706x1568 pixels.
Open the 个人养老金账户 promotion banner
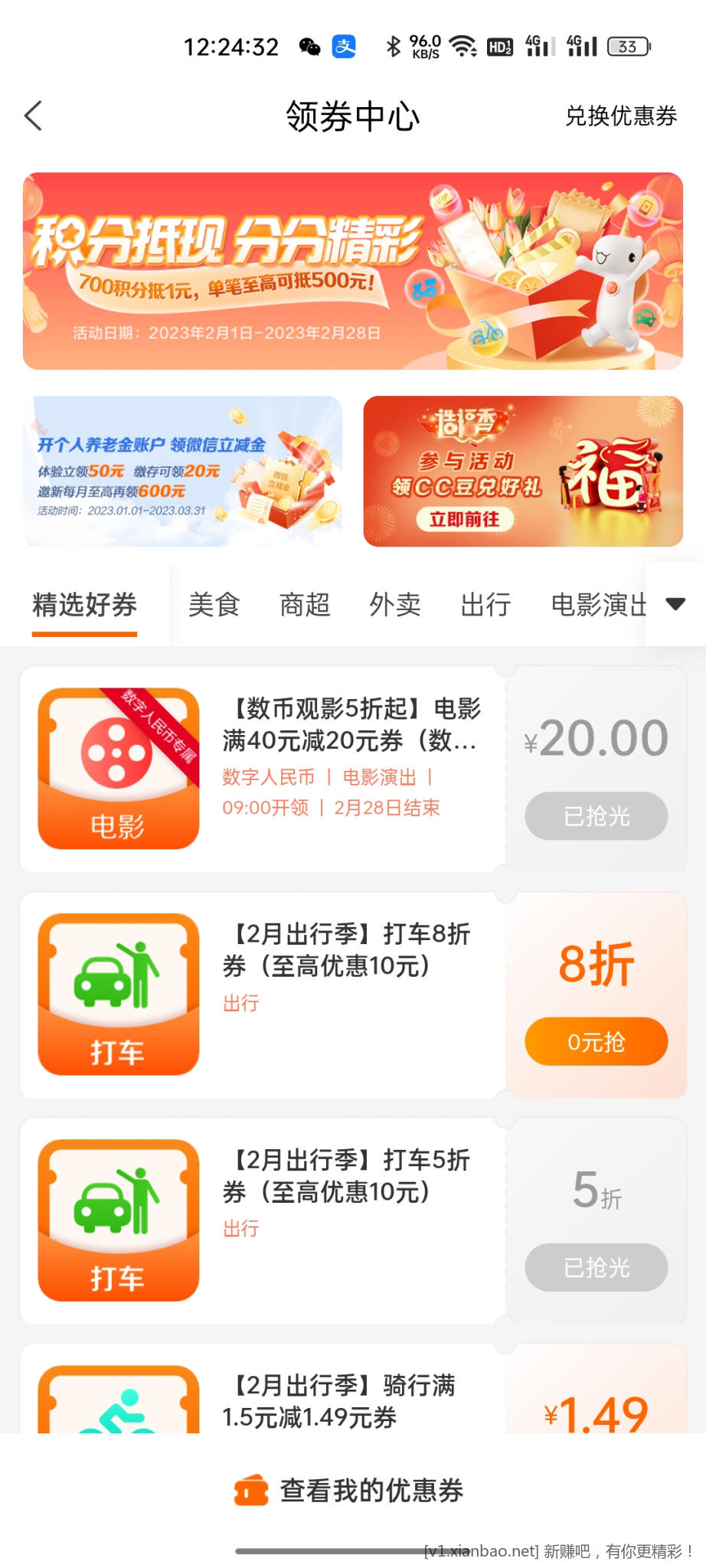(183, 471)
